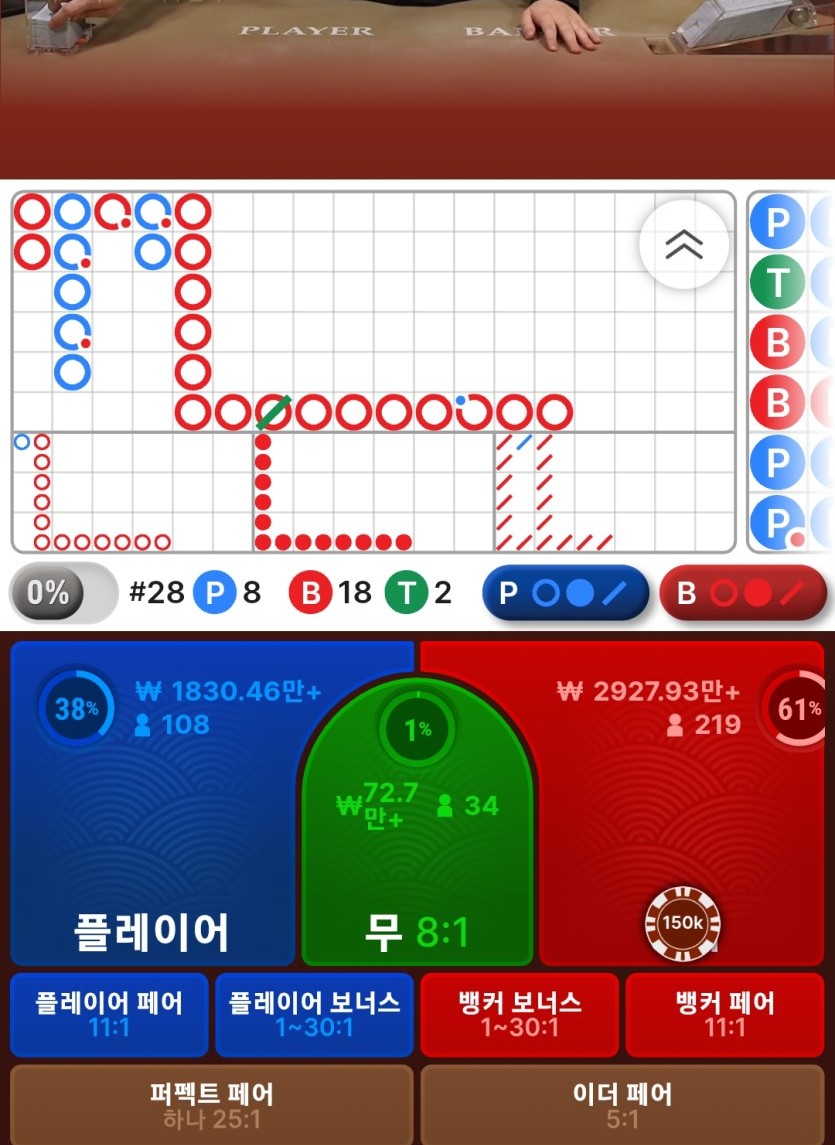Place a 뱅커 페어 side bet
This screenshot has height=1145, width=835.
click(x=725, y=1014)
